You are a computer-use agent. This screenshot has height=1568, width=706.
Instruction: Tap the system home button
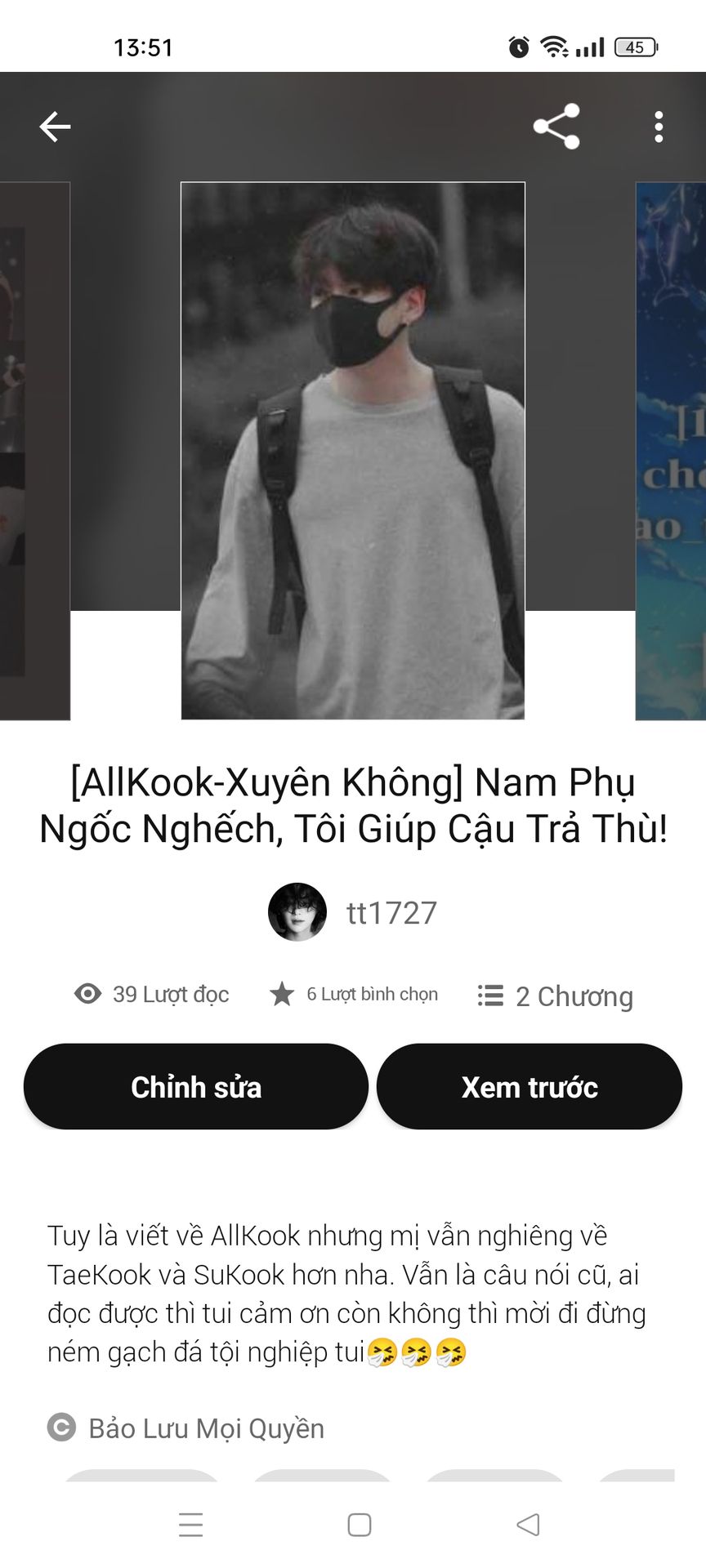tap(360, 1524)
